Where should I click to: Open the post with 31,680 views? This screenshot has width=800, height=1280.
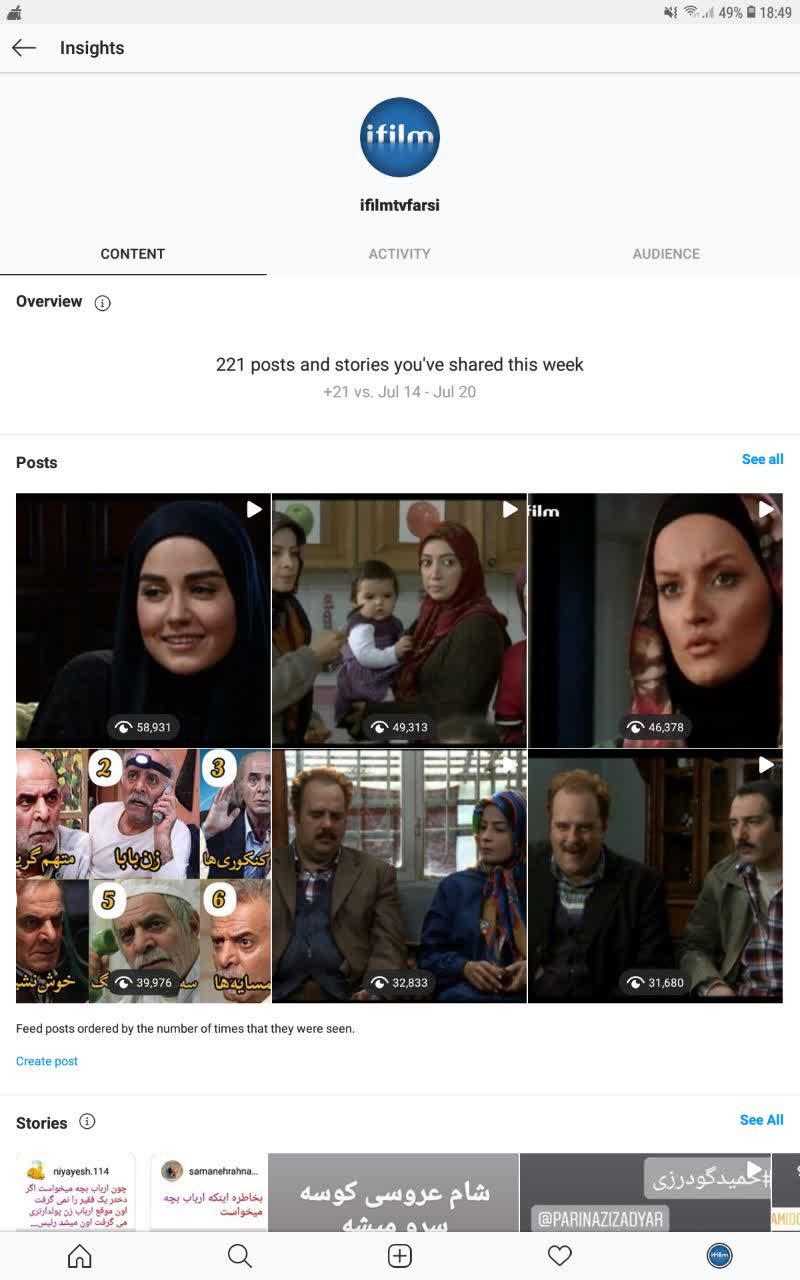655,876
